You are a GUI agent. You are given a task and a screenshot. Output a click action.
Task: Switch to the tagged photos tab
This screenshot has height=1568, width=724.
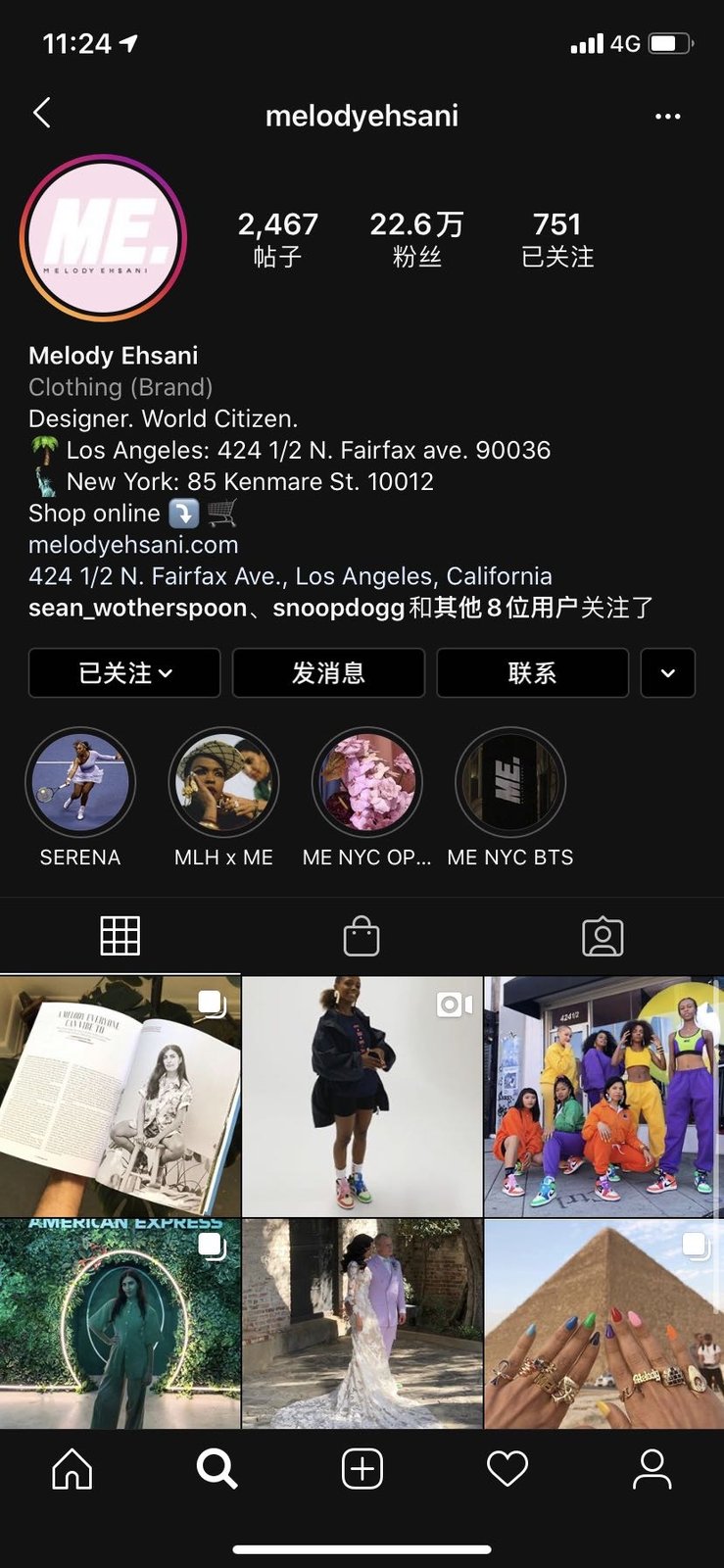click(x=603, y=936)
